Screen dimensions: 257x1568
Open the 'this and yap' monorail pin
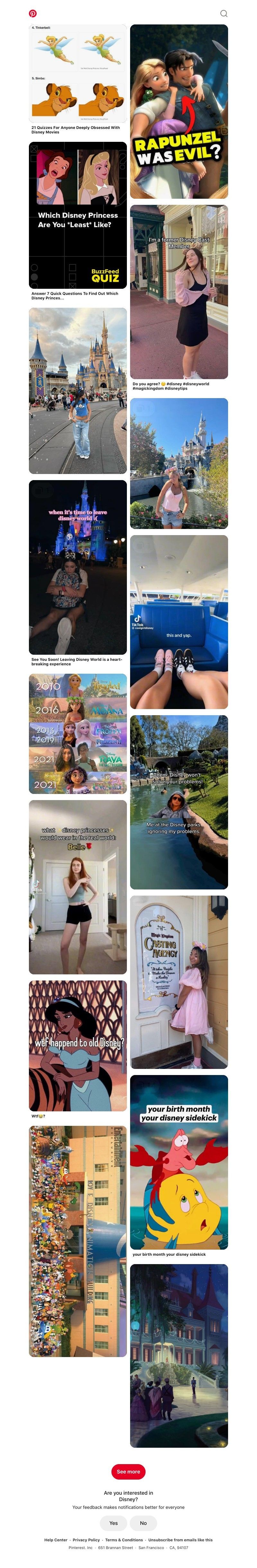point(179,622)
